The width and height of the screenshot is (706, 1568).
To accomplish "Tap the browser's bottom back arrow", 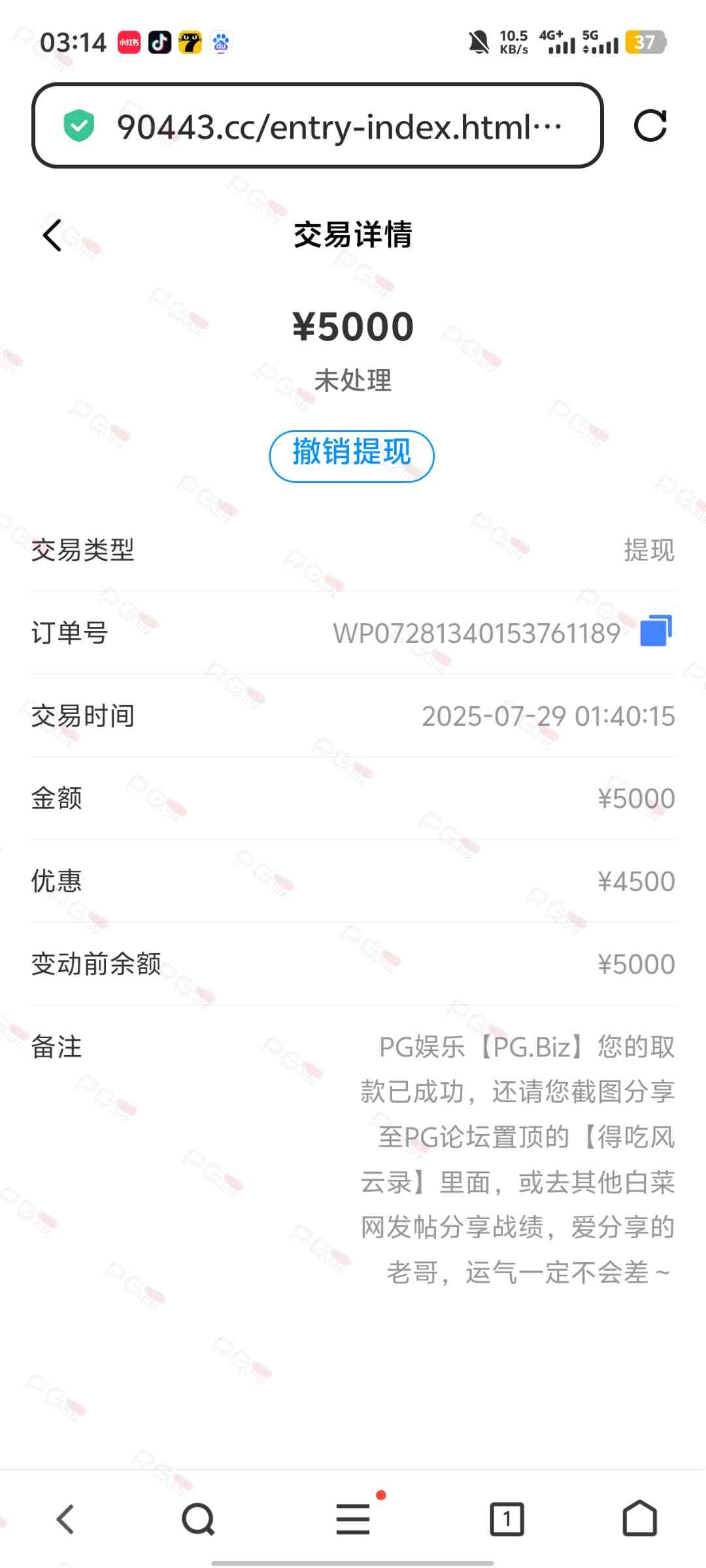I will (x=65, y=1518).
